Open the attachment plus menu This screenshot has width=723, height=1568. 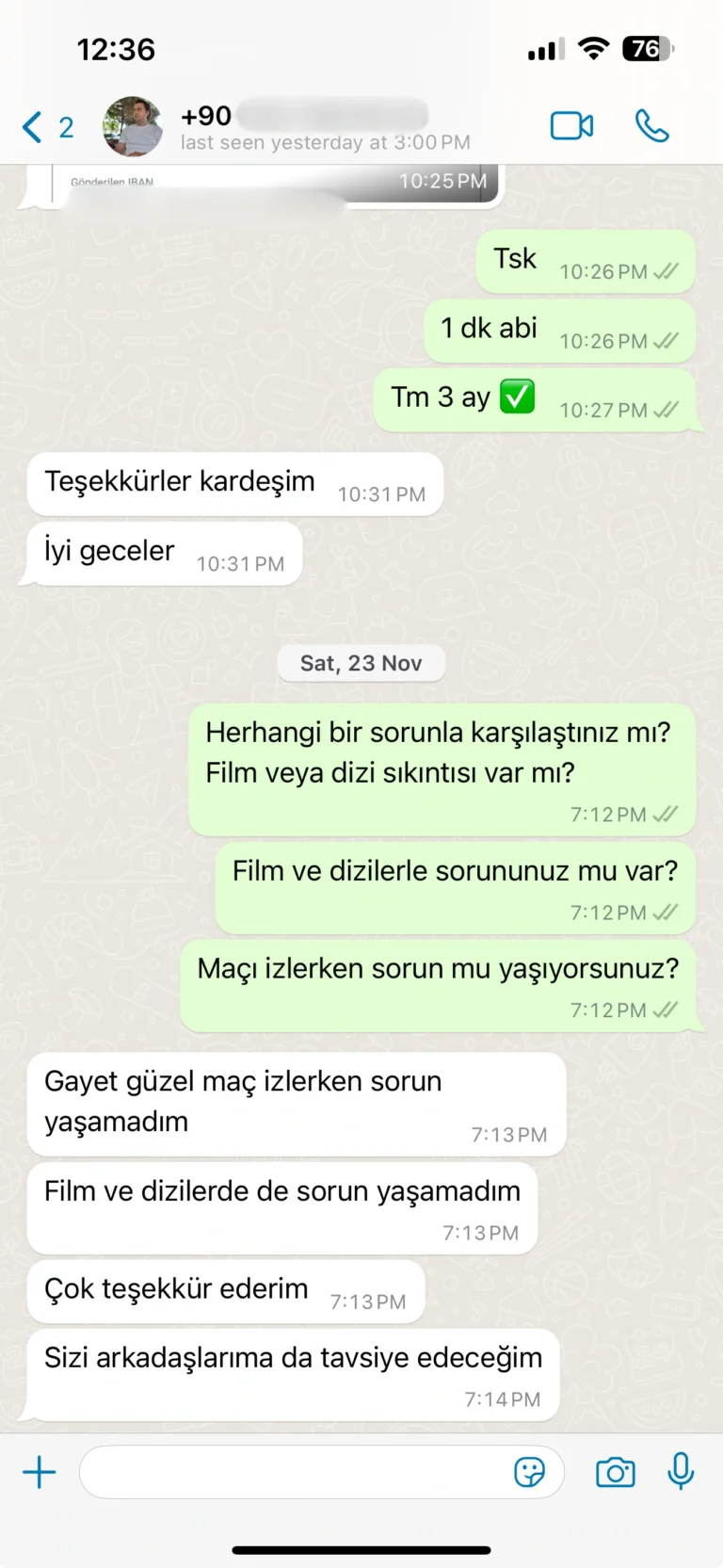(40, 1472)
